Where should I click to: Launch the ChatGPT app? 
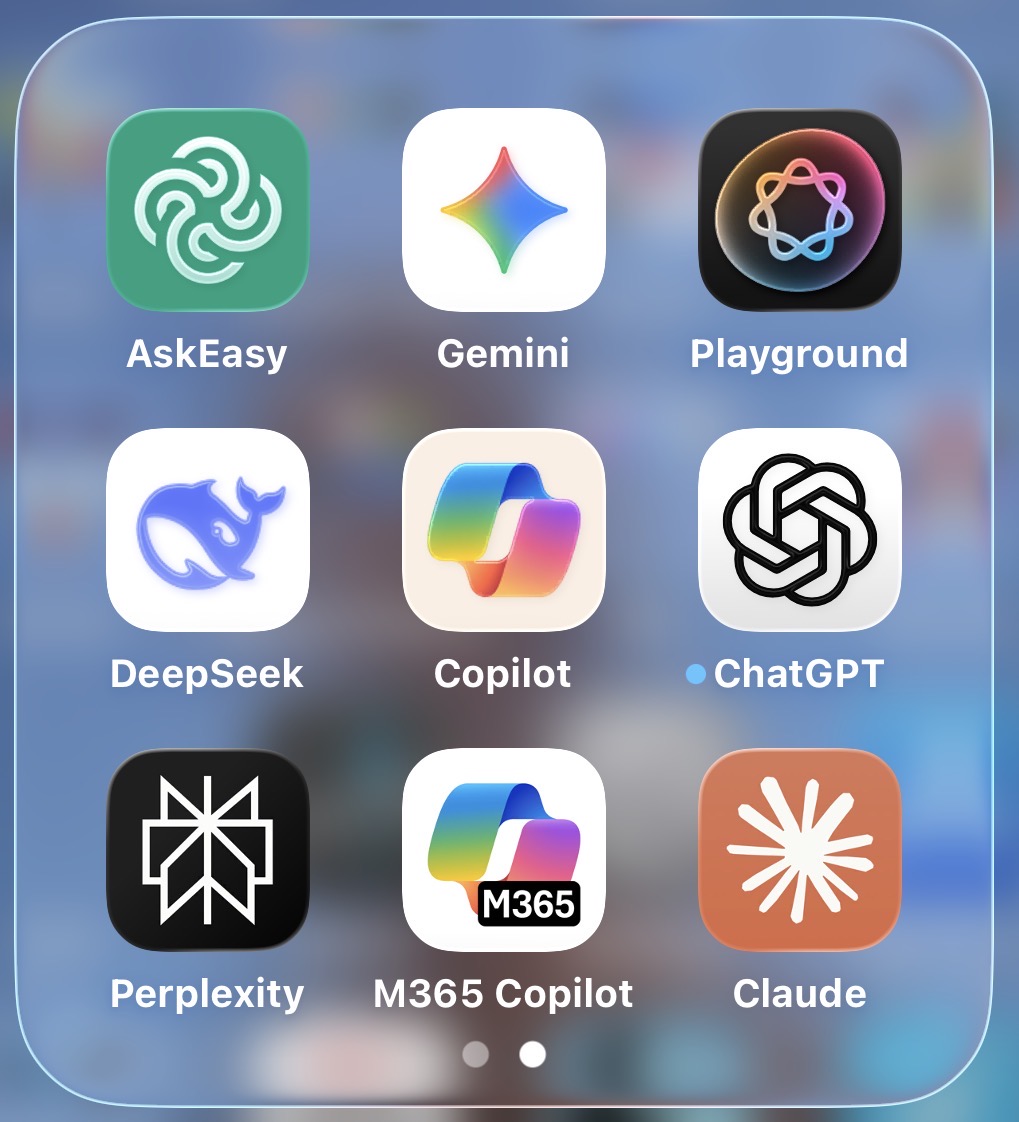tap(799, 530)
